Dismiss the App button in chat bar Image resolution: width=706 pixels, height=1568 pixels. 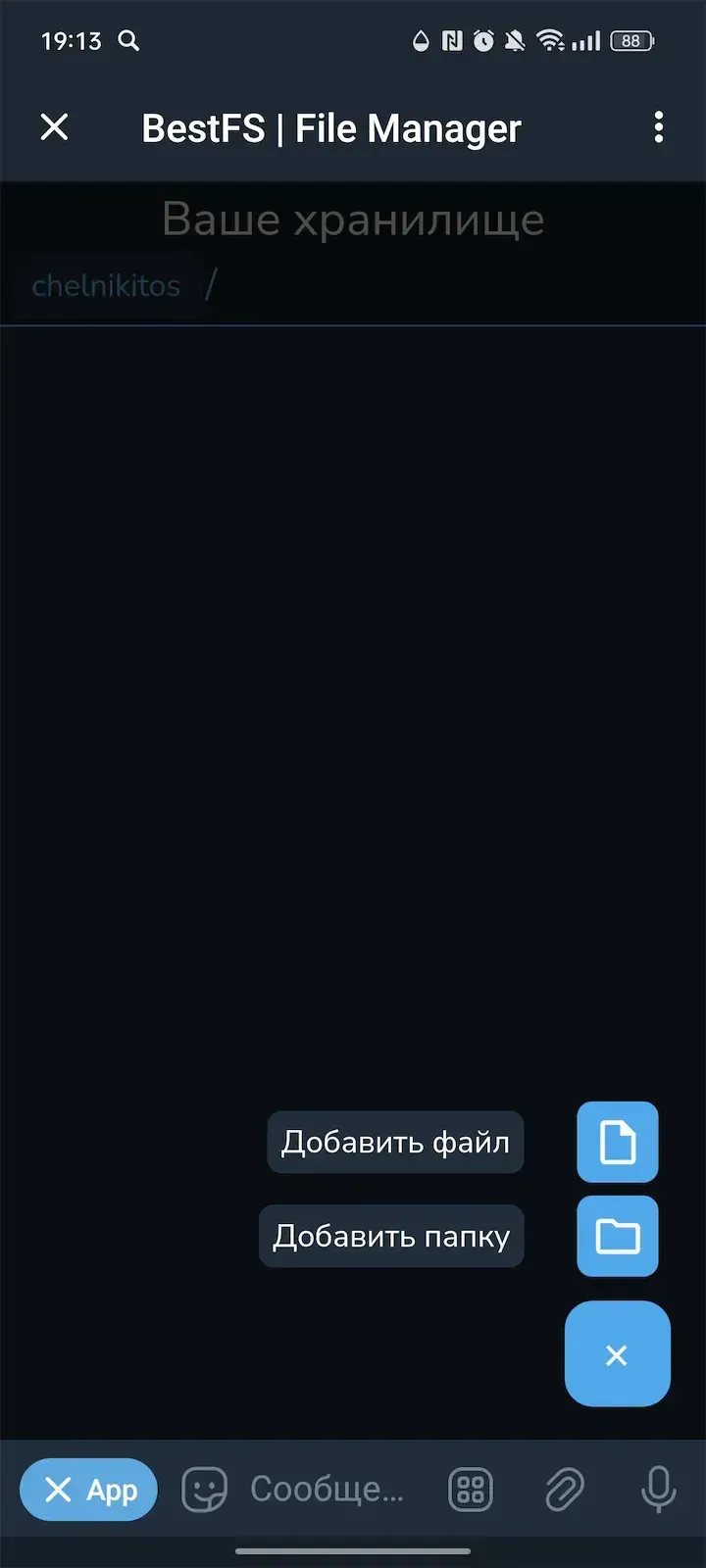(88, 1490)
